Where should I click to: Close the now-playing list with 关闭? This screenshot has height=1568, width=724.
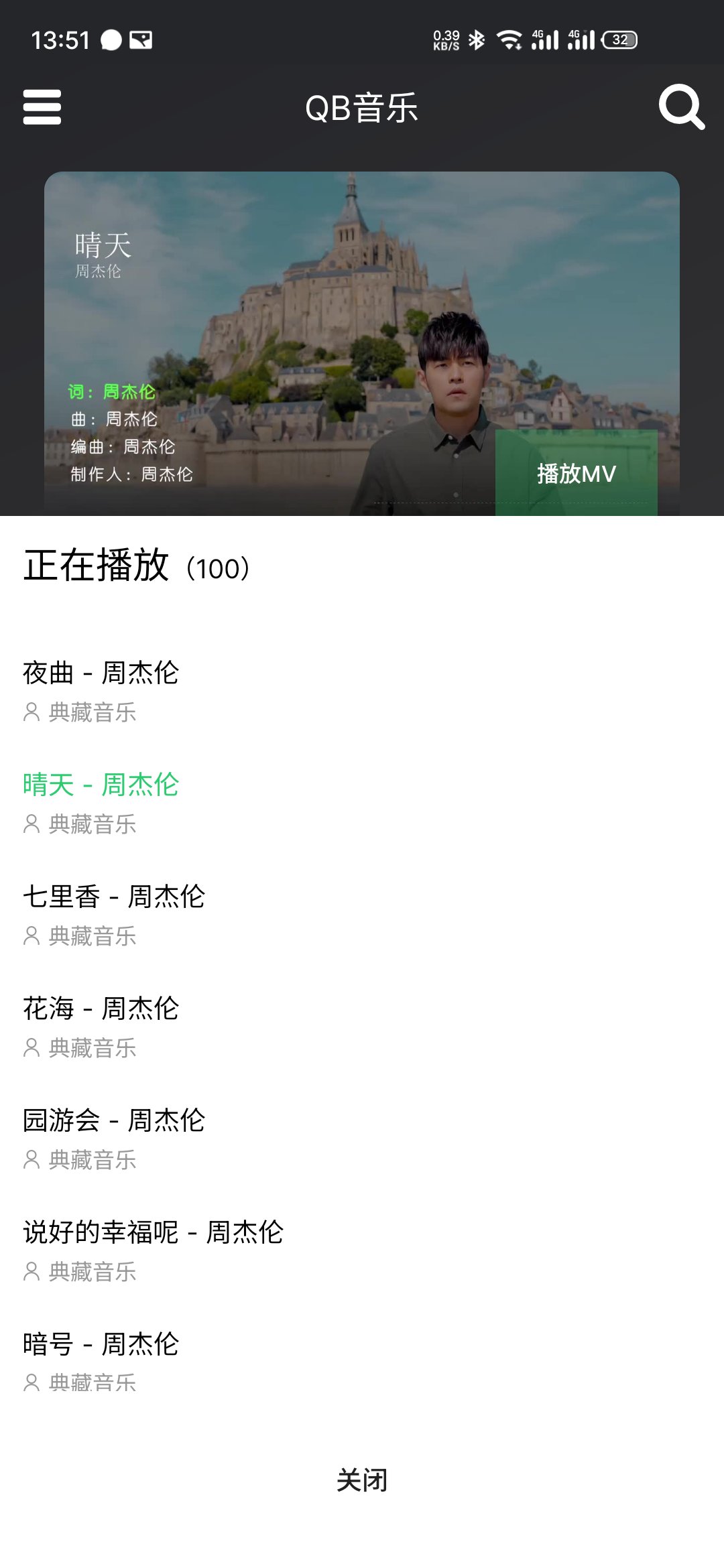pyautogui.click(x=362, y=1480)
